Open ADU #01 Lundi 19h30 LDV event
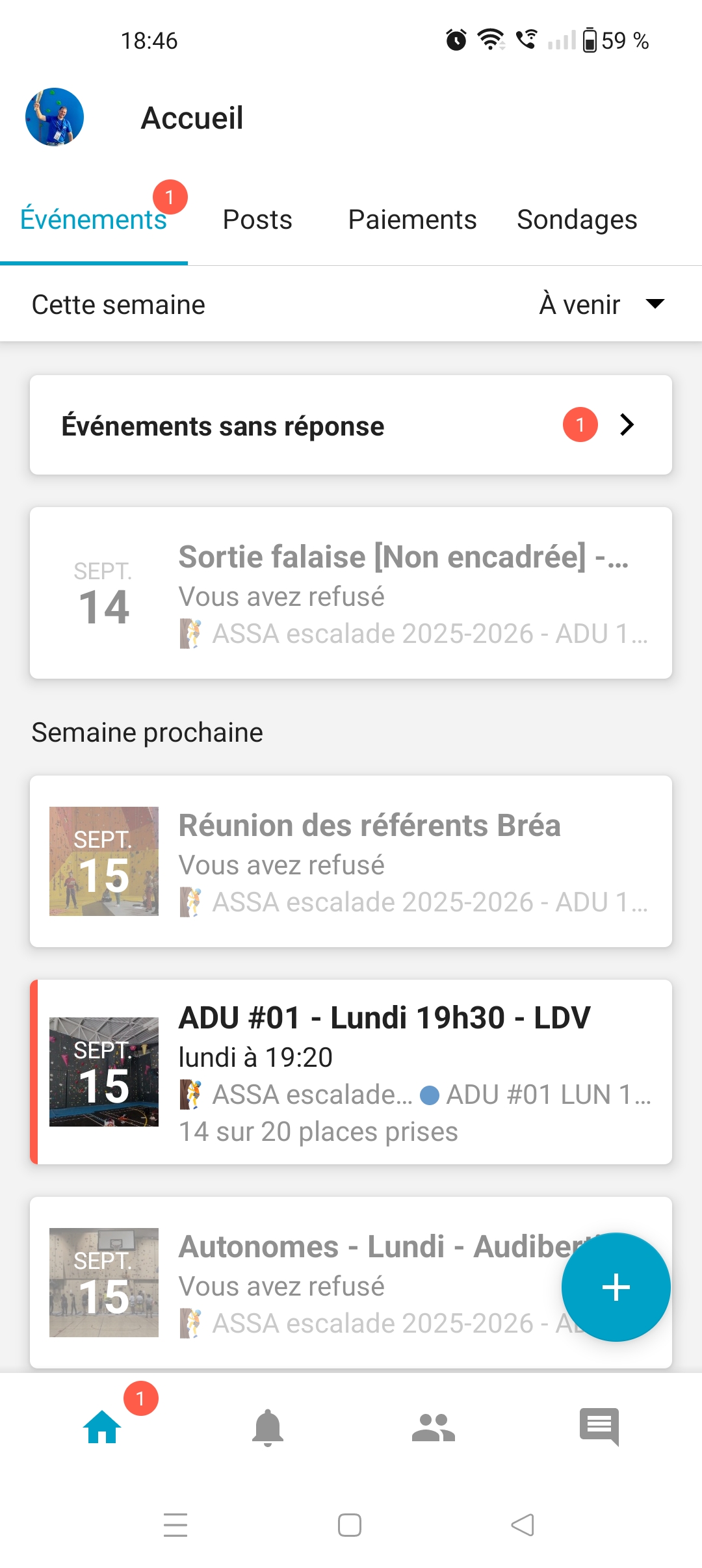The width and height of the screenshot is (702, 1568). [351, 1072]
